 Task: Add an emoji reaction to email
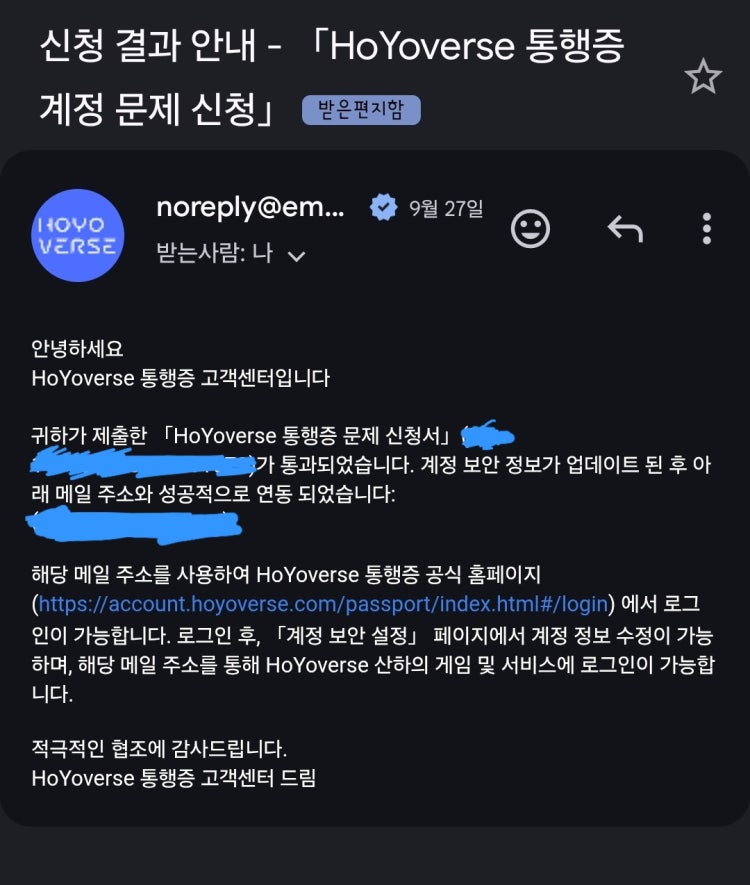(530, 229)
